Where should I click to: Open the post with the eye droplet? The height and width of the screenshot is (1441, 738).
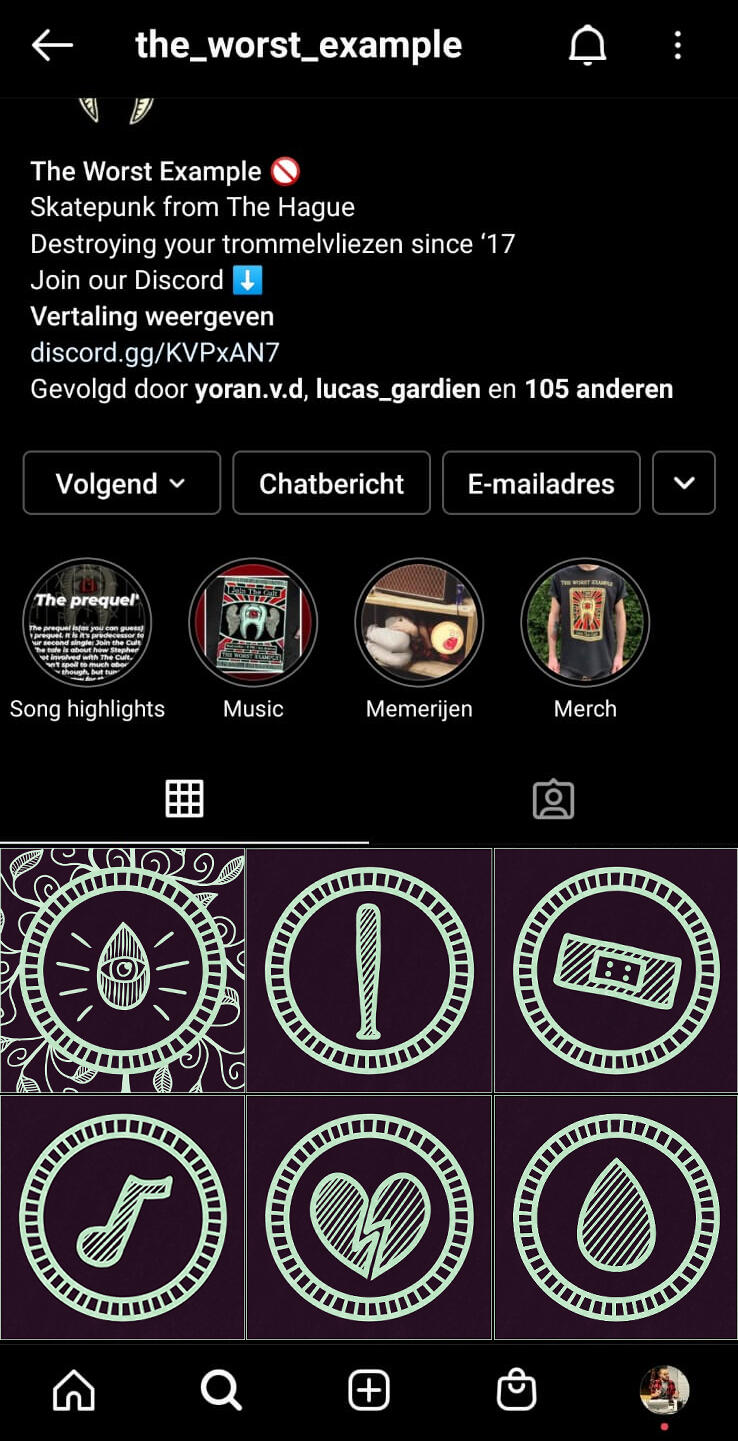[x=122, y=970]
